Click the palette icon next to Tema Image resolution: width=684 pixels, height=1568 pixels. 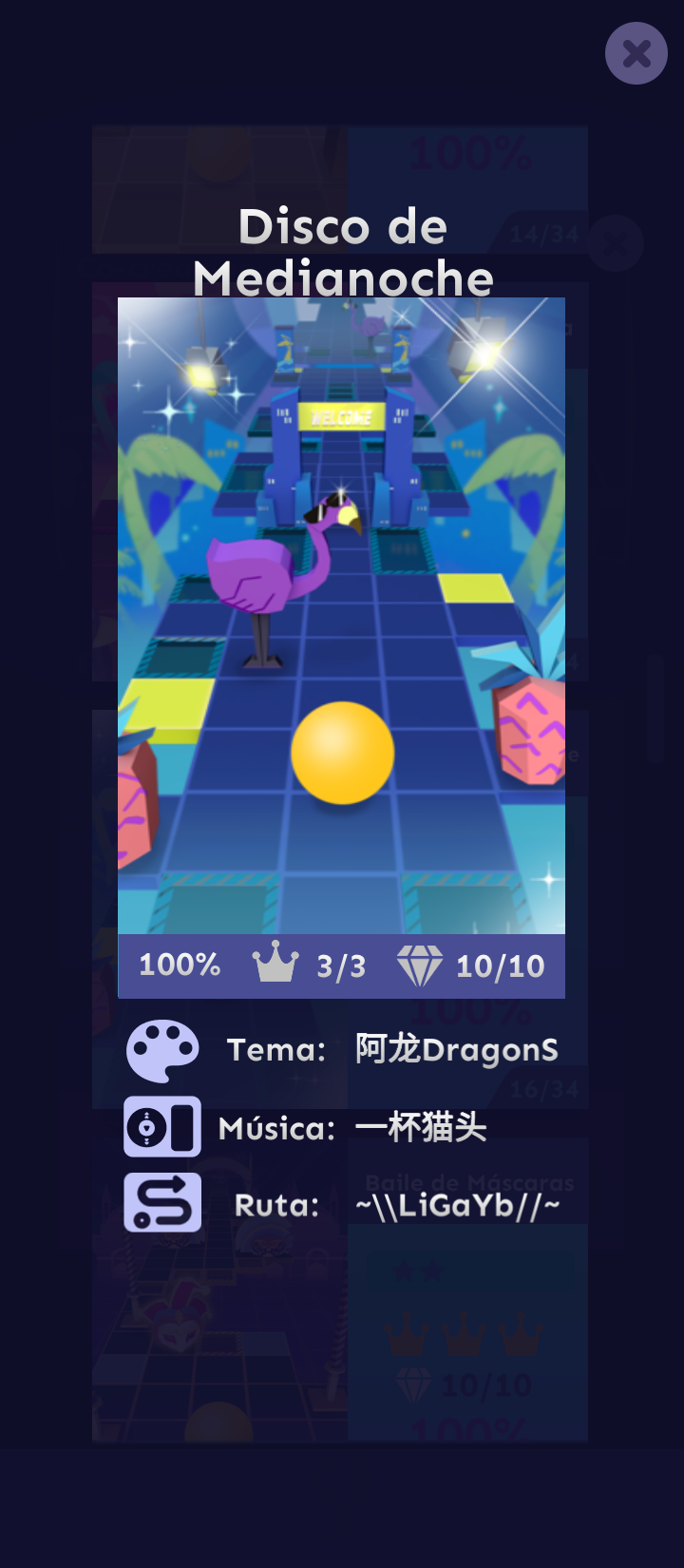pos(162,1050)
